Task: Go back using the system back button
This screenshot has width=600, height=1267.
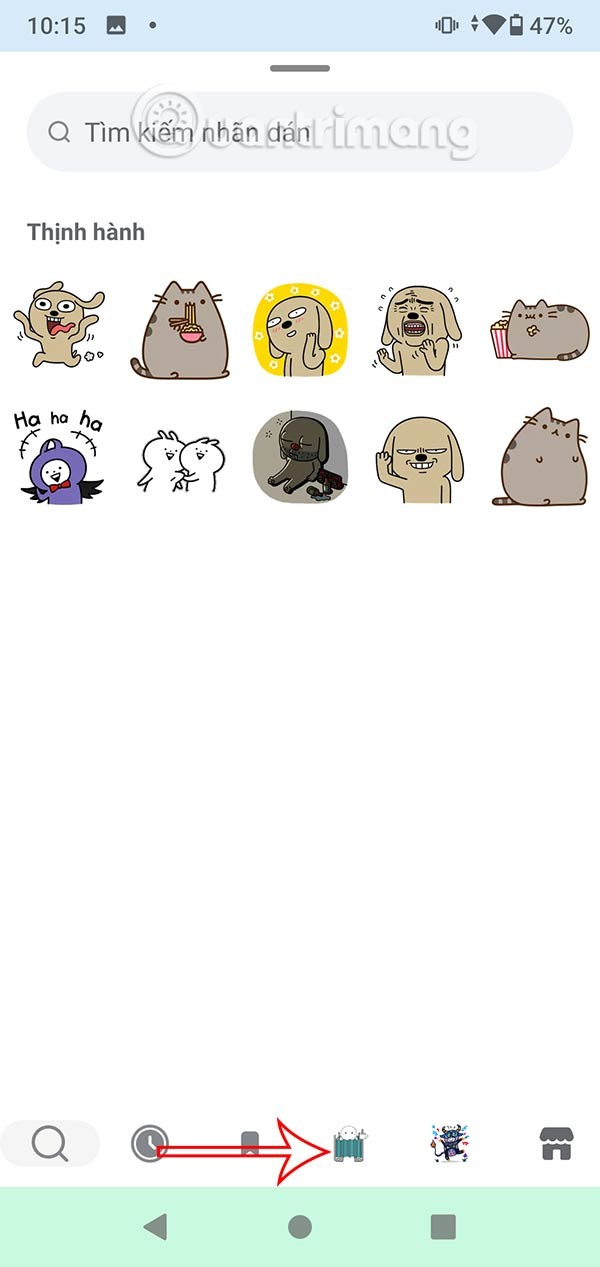Action: [x=155, y=1227]
